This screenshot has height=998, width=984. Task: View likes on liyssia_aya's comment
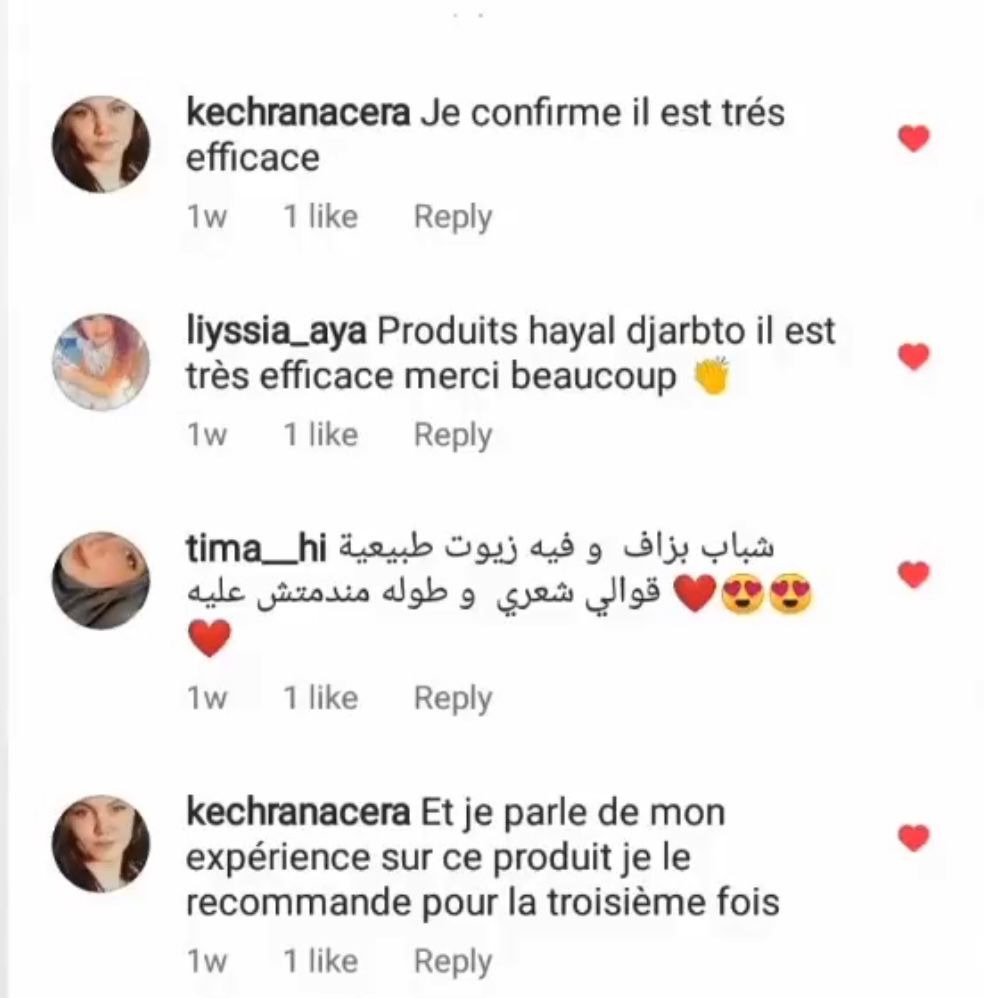[x=320, y=435]
